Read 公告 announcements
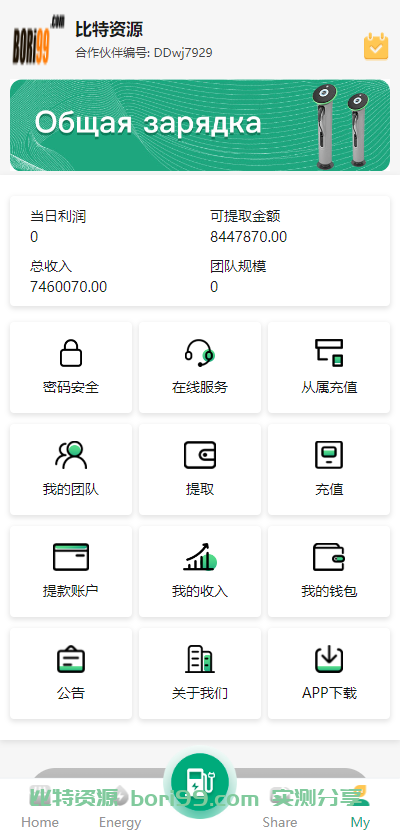400x836 pixels. pyautogui.click(x=71, y=673)
